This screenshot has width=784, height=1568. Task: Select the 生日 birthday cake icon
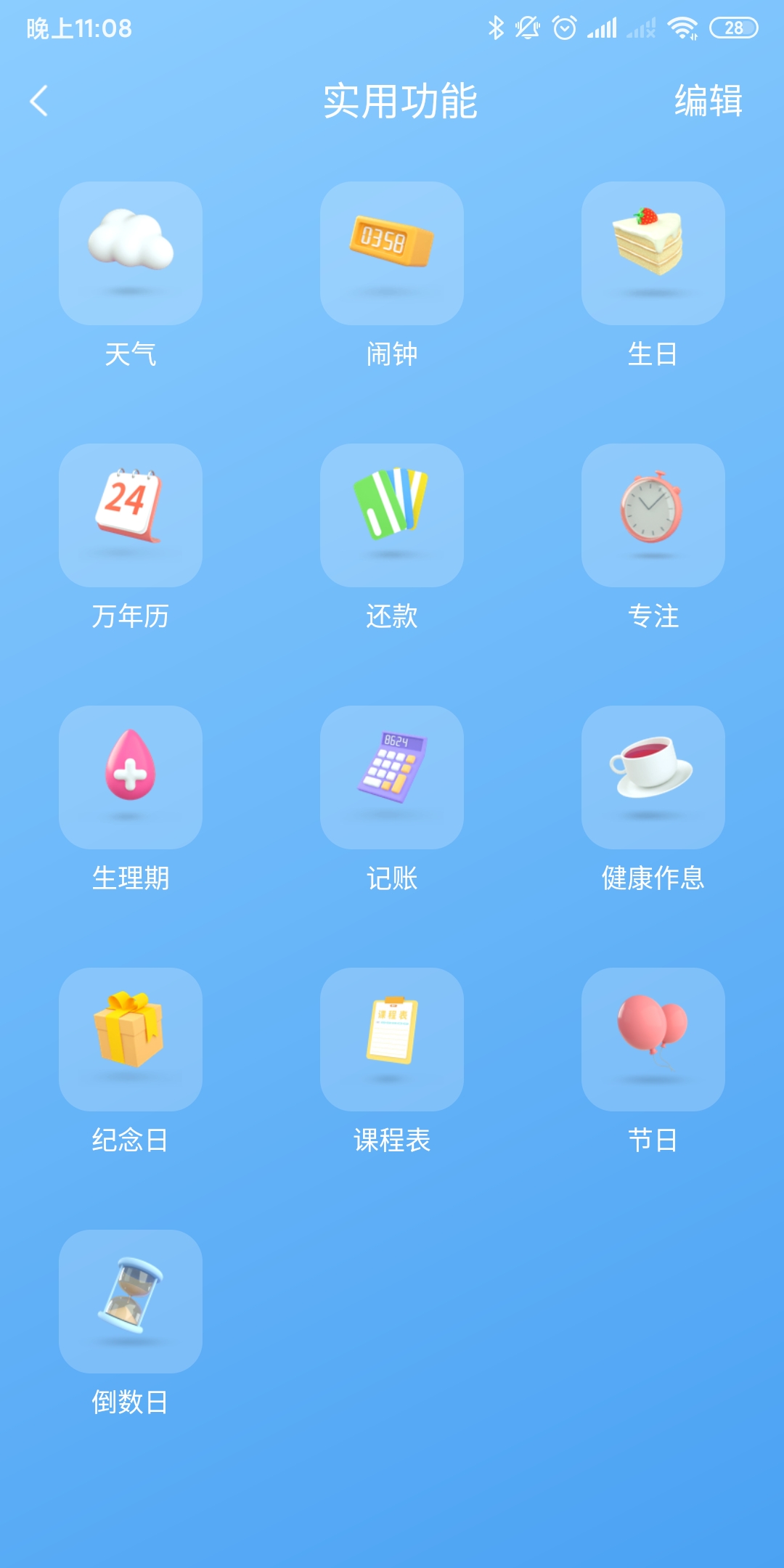652,253
